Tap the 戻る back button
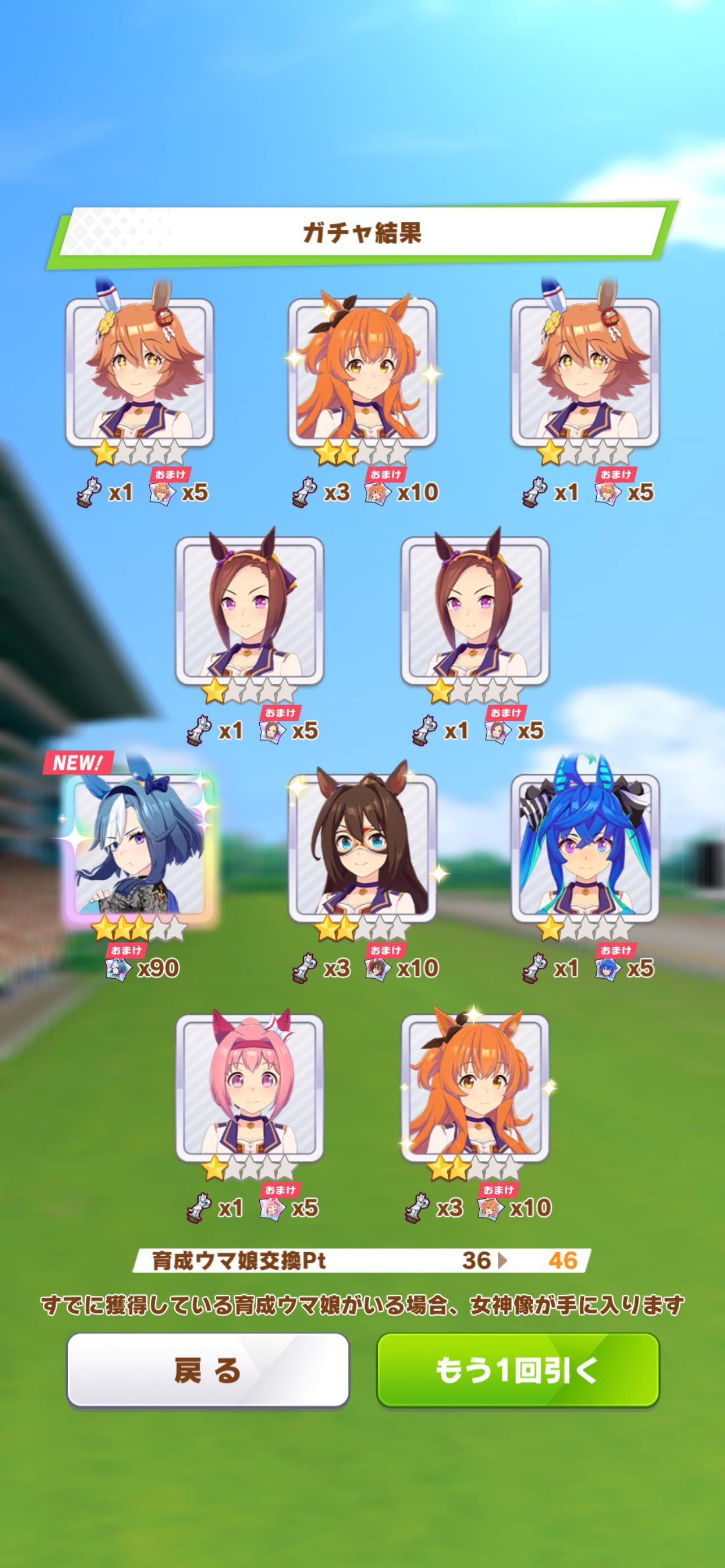725x1568 pixels. tap(208, 1370)
